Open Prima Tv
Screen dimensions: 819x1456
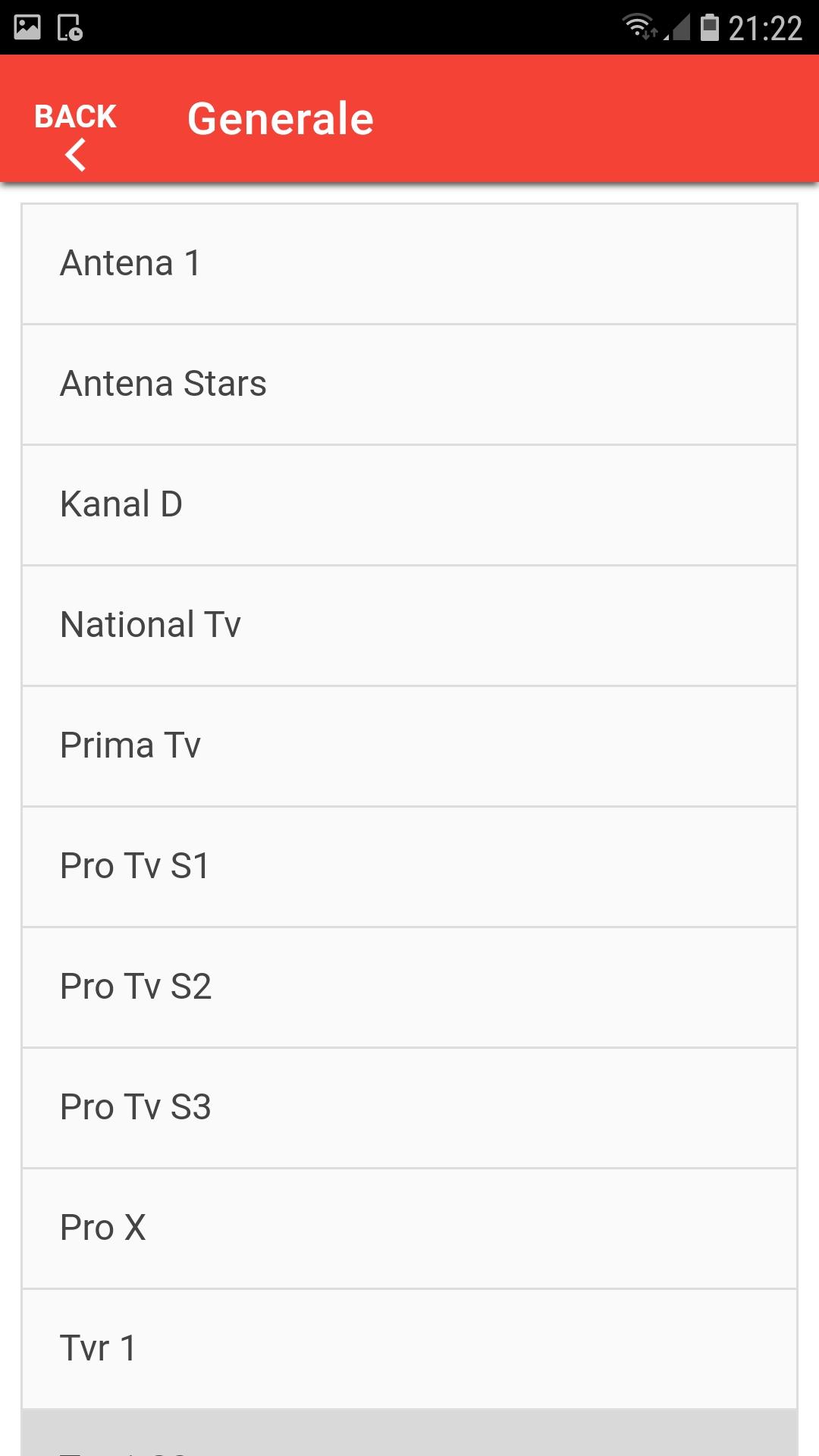[x=409, y=746]
